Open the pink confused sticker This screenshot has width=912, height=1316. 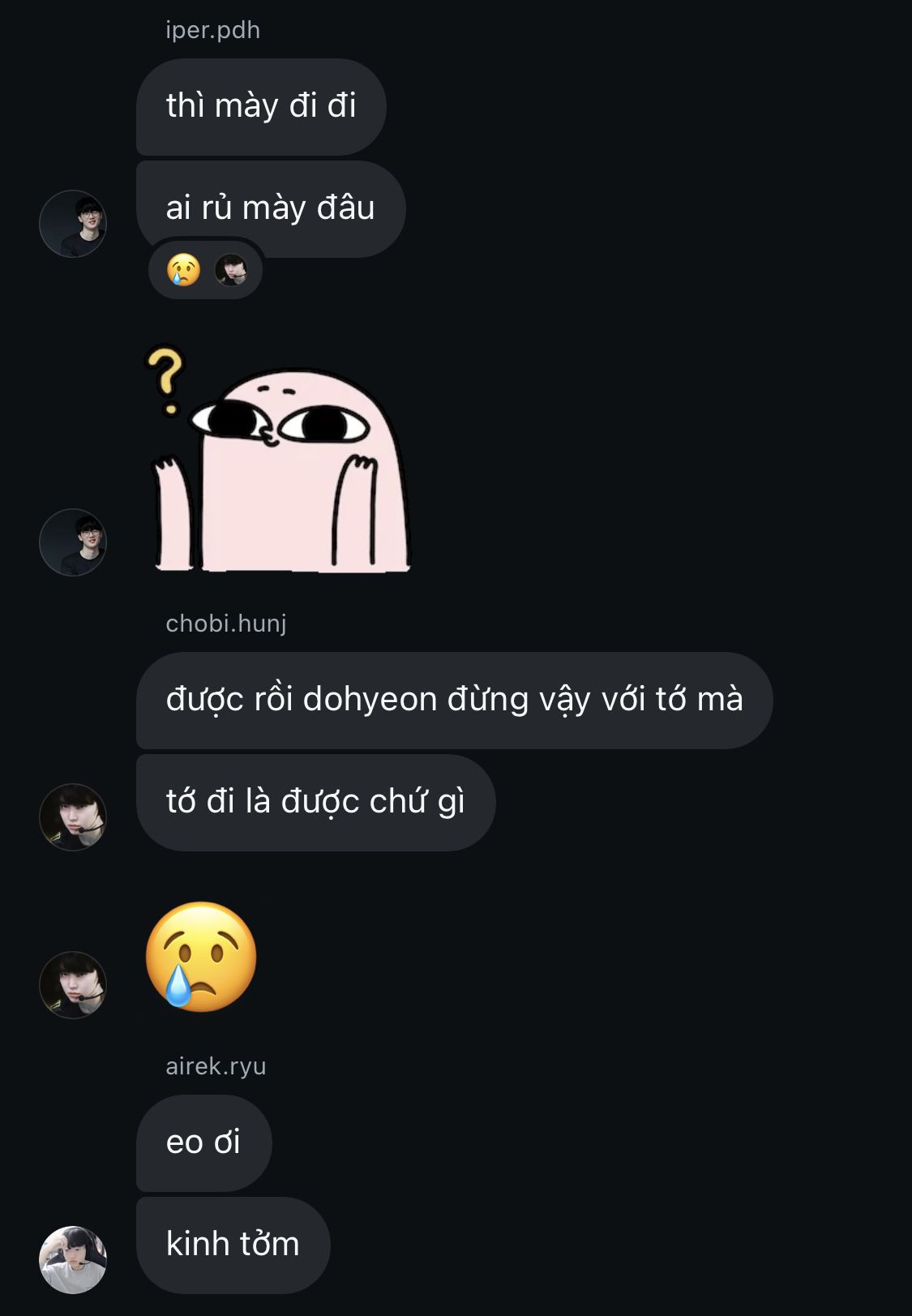(x=278, y=458)
